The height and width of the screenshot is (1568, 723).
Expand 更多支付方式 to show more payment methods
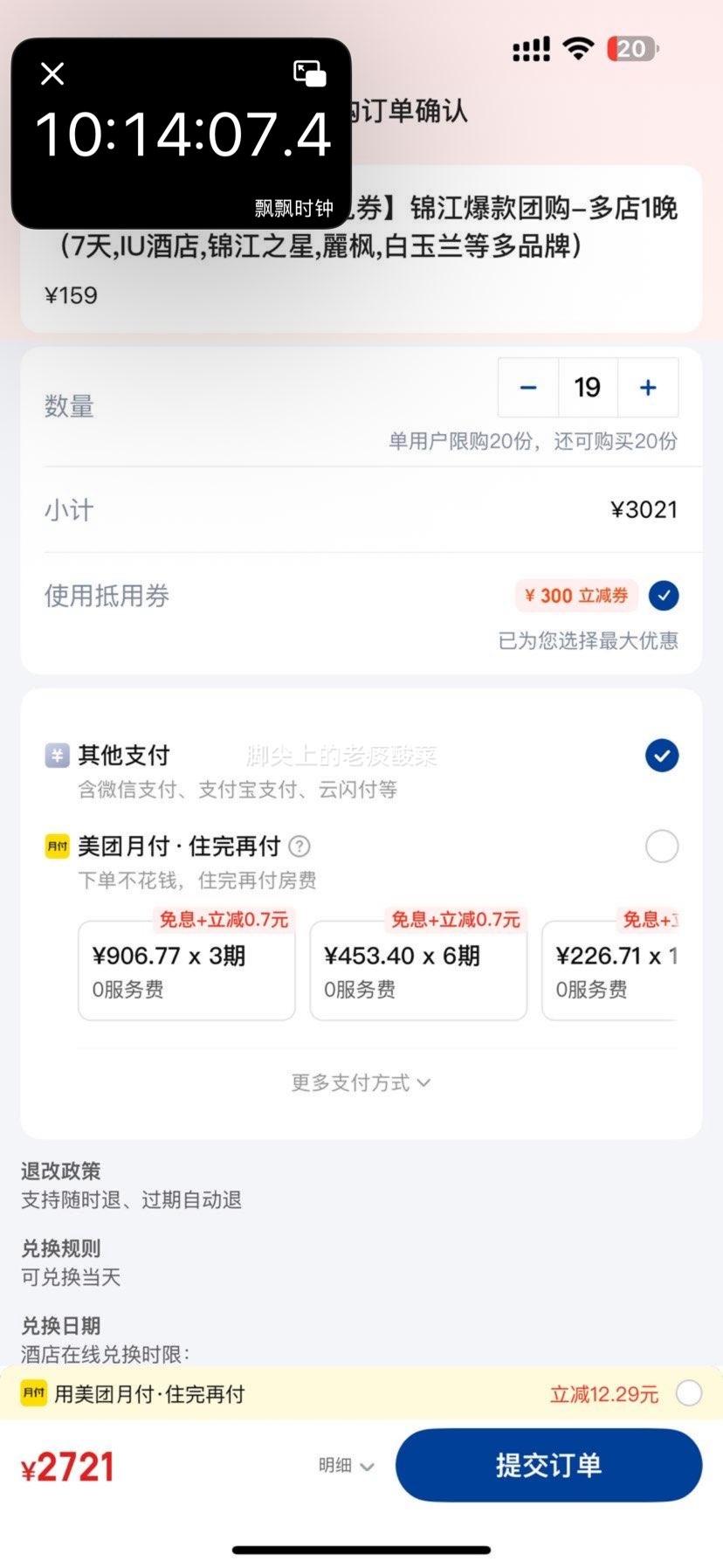point(361,1082)
